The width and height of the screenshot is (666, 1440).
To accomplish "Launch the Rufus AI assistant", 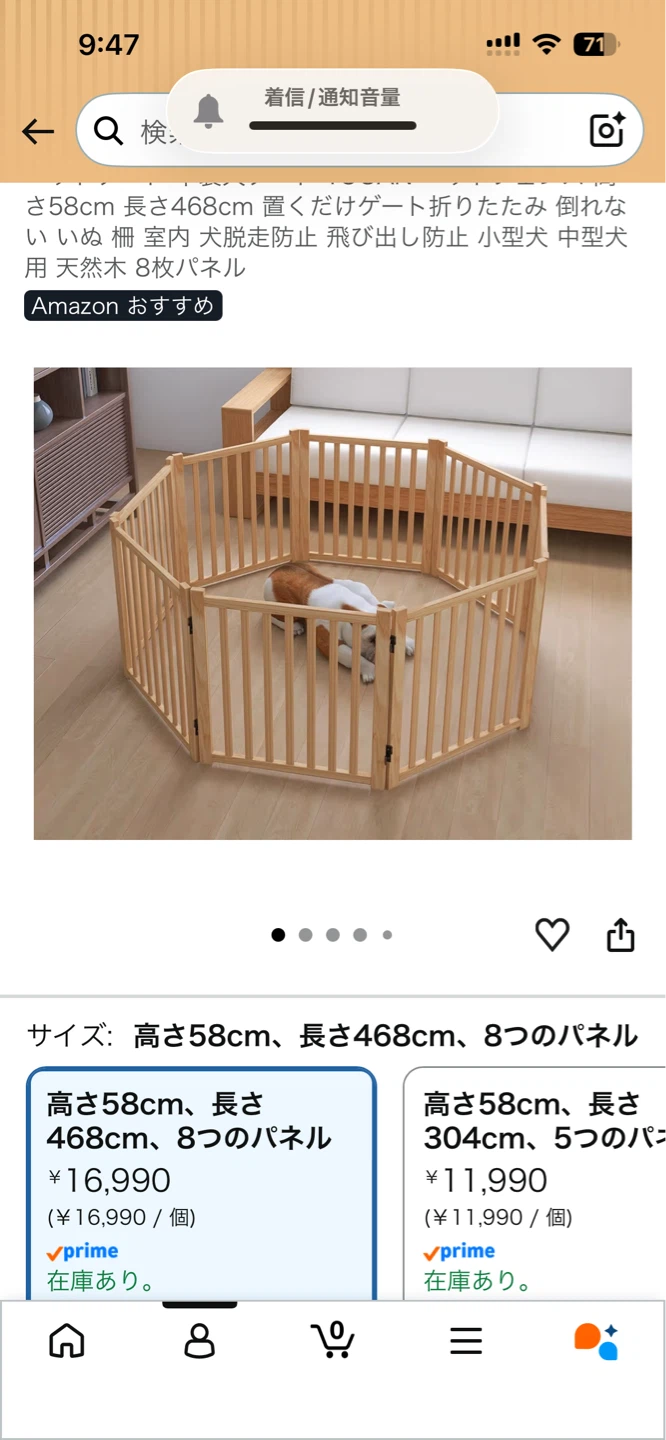I will pos(596,1341).
